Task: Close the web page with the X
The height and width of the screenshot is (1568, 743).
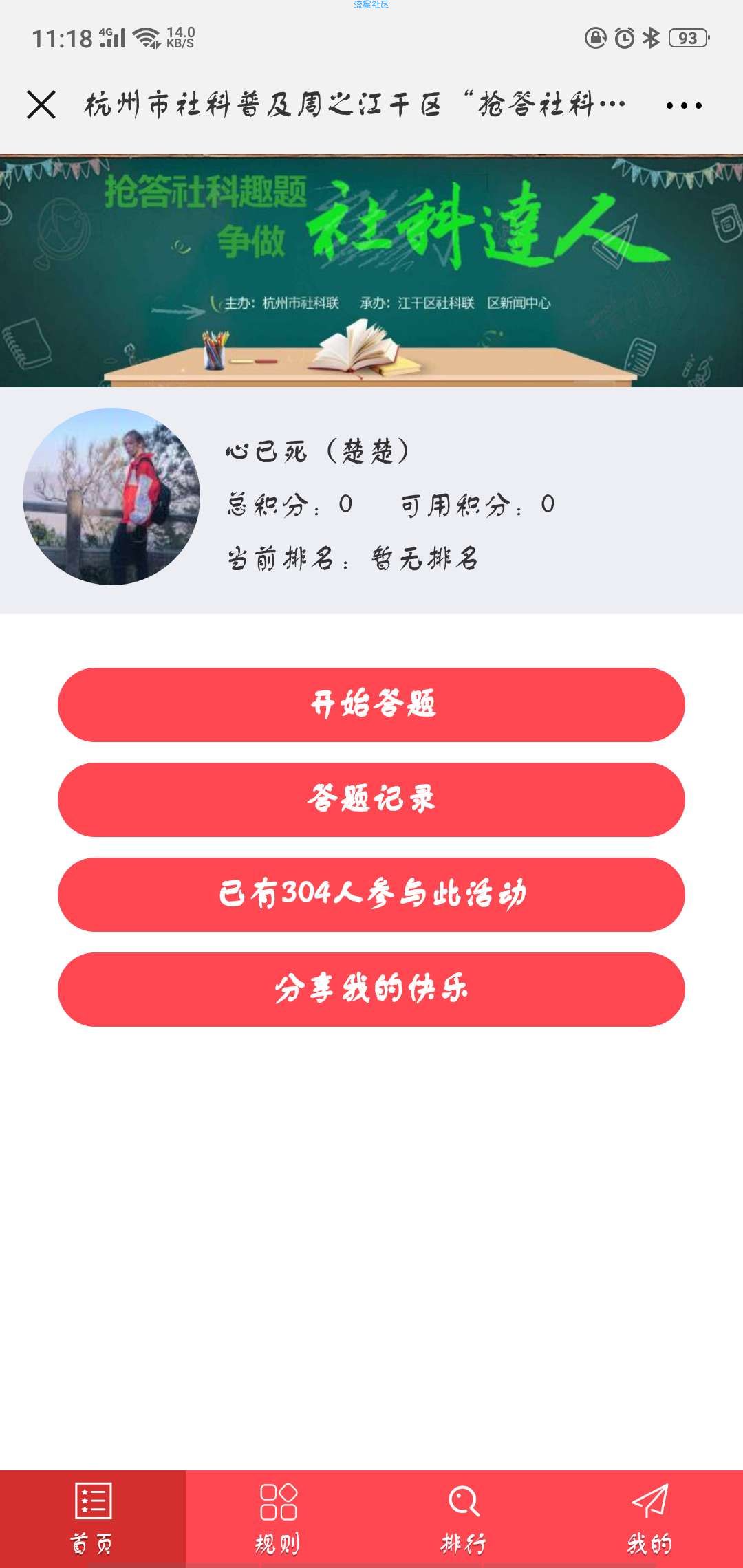Action: tap(41, 105)
